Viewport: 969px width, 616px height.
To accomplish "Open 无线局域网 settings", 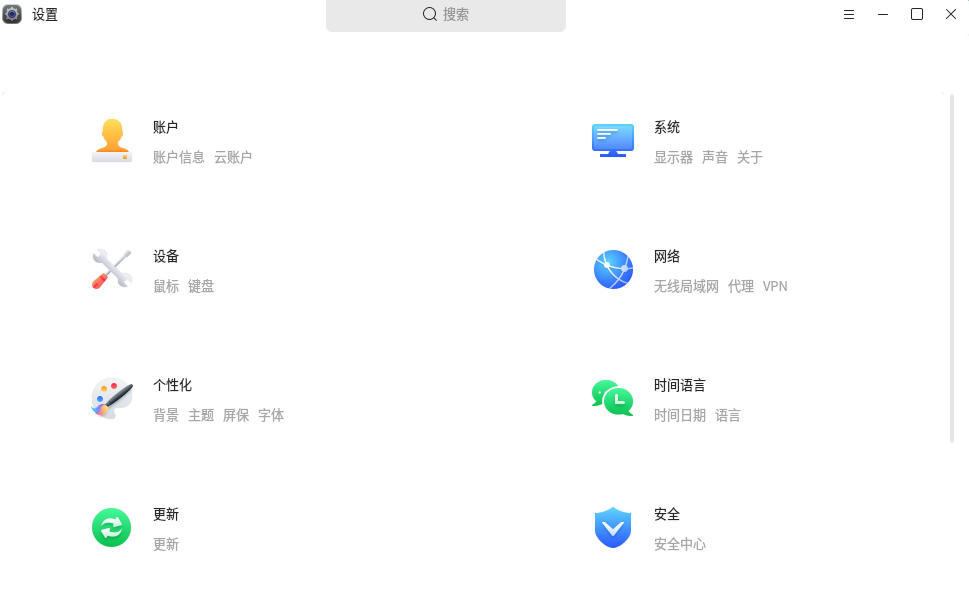I will [686, 287].
